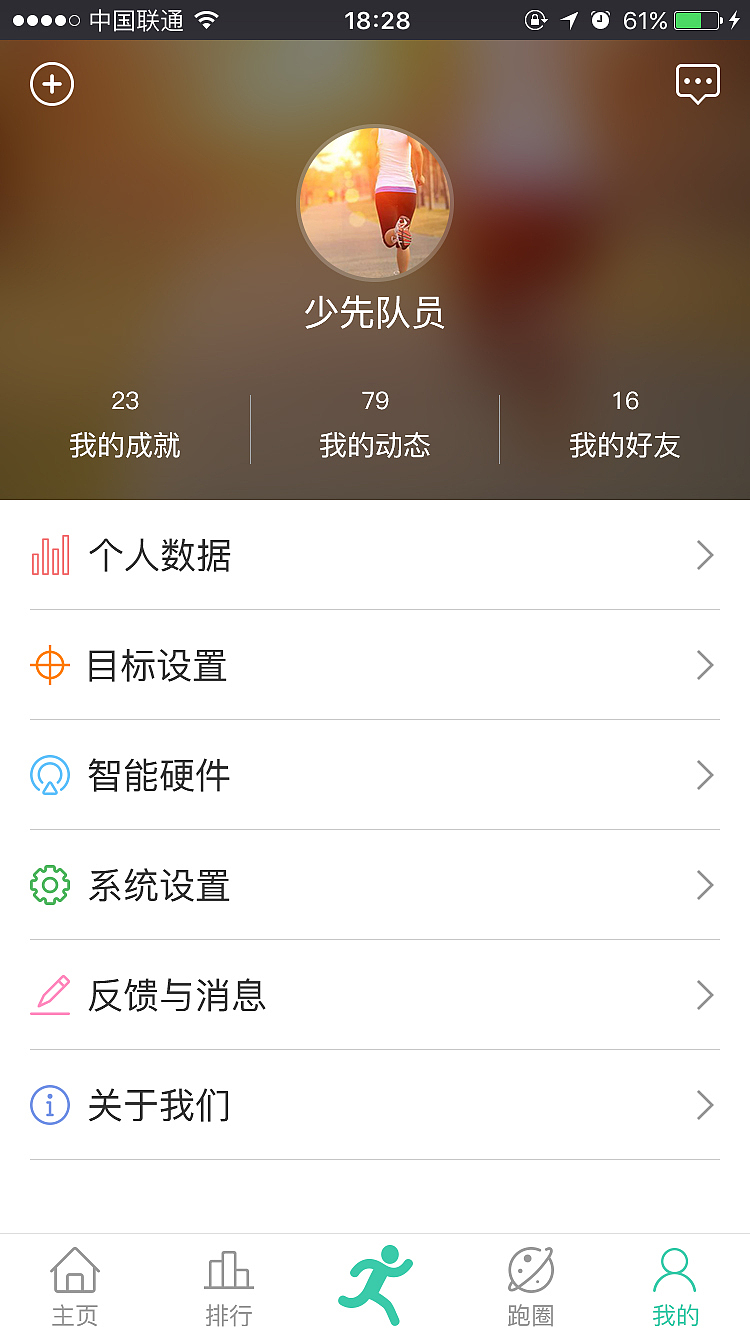This screenshot has height=1334, width=750.
Task: Open 我的动态 with 79 updates
Action: 375,422
